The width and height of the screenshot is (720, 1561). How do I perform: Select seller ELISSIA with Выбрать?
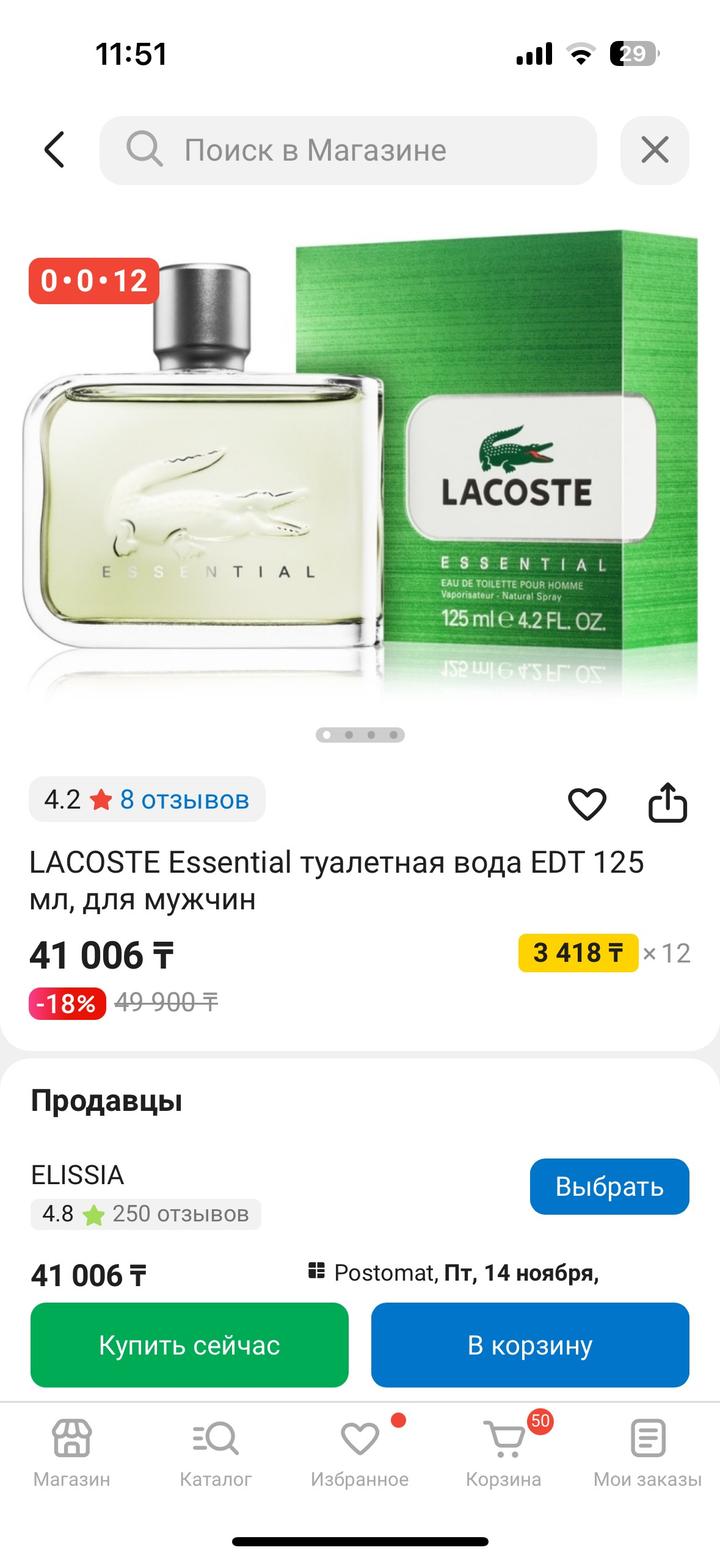[609, 1186]
